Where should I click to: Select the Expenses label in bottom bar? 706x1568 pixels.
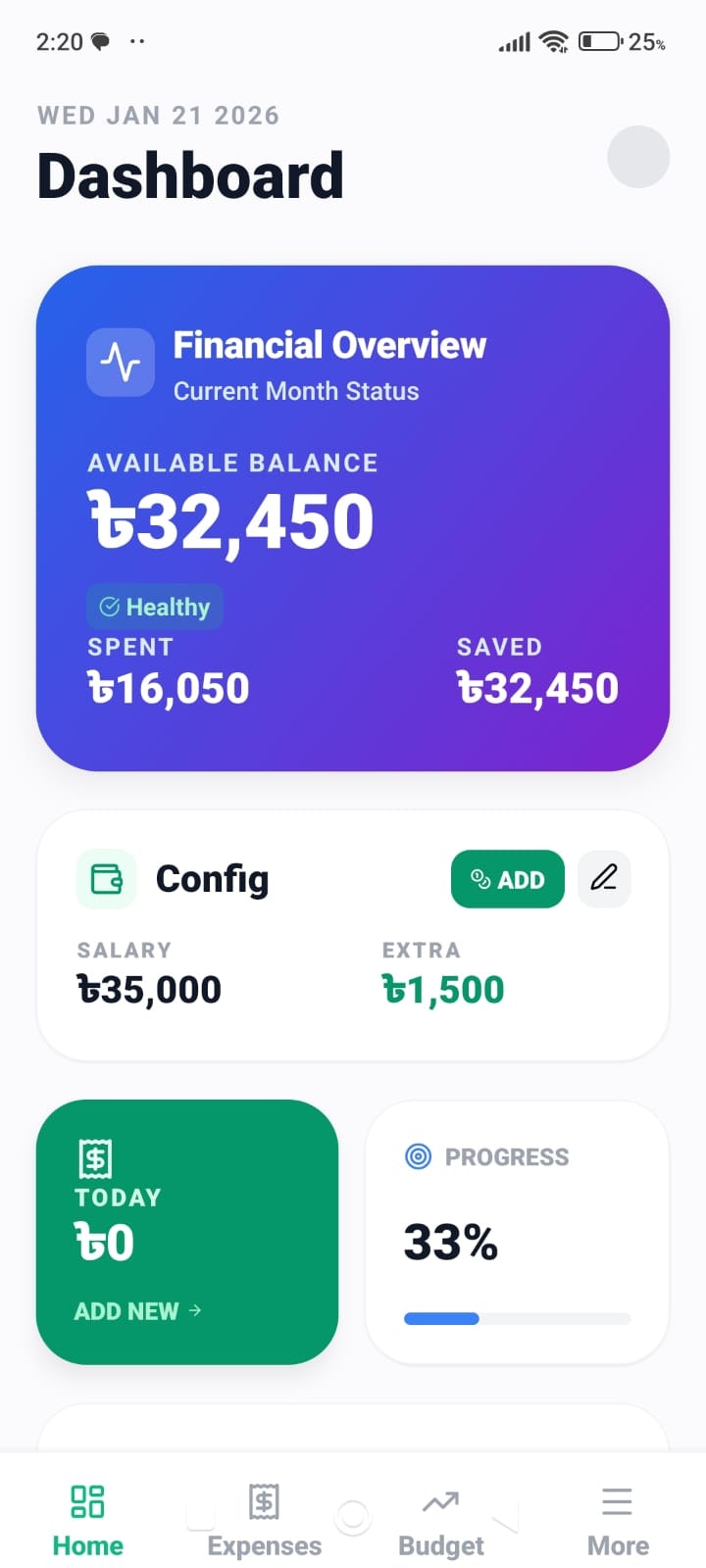tap(263, 1544)
